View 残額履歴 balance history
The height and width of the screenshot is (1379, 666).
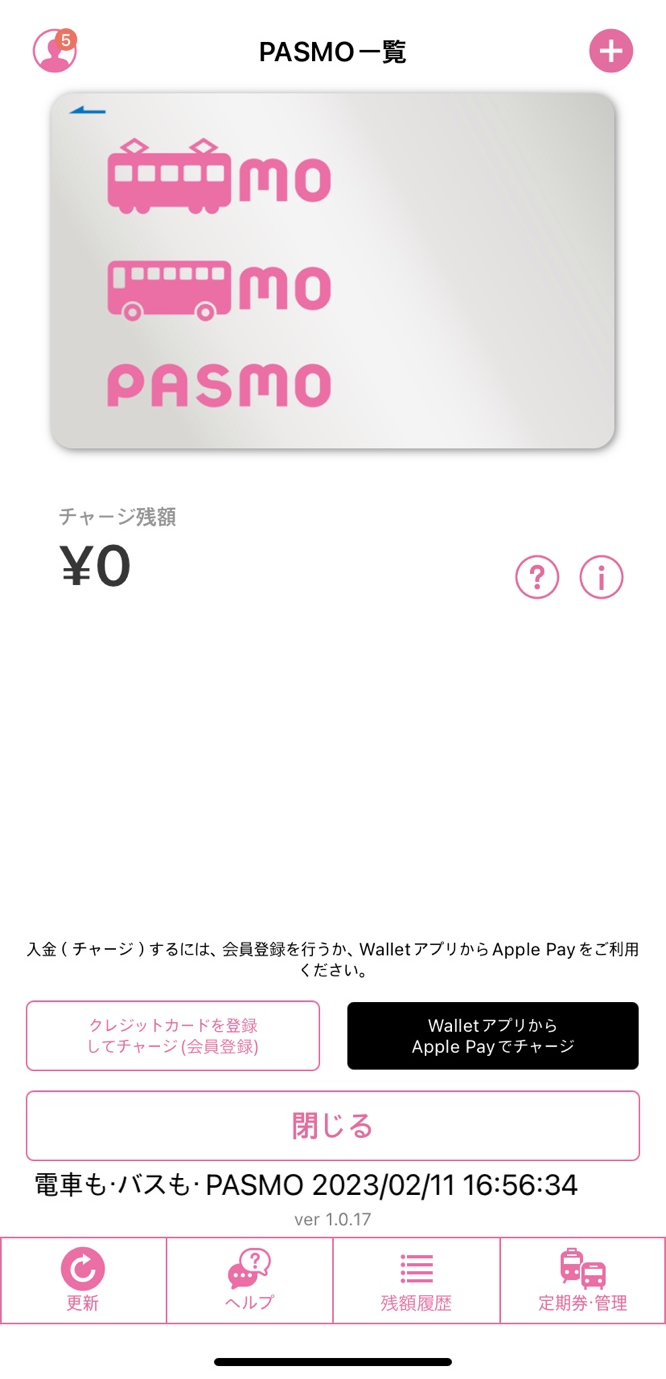point(416,1280)
